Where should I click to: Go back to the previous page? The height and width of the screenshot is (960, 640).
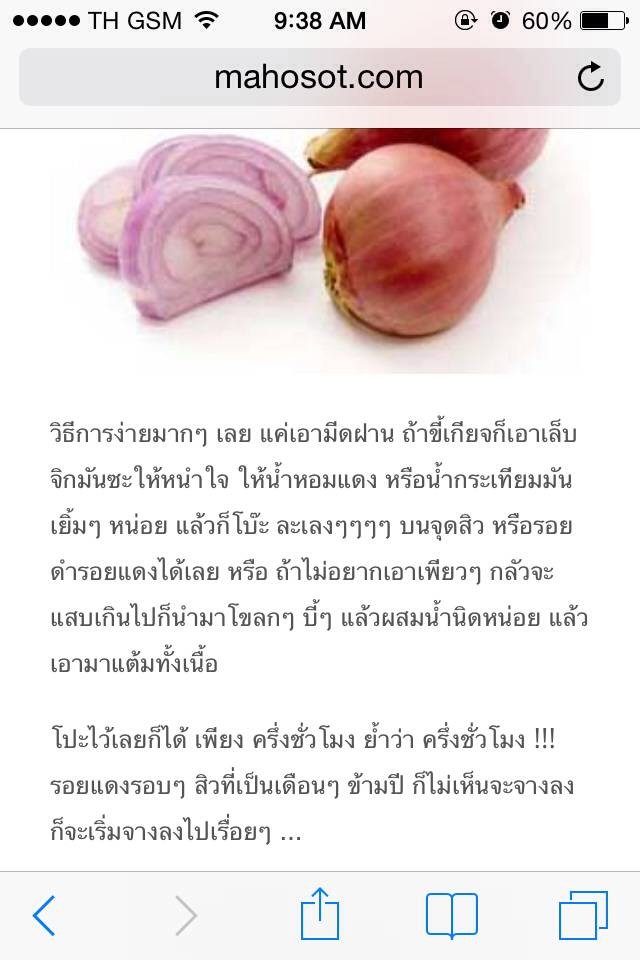44,915
